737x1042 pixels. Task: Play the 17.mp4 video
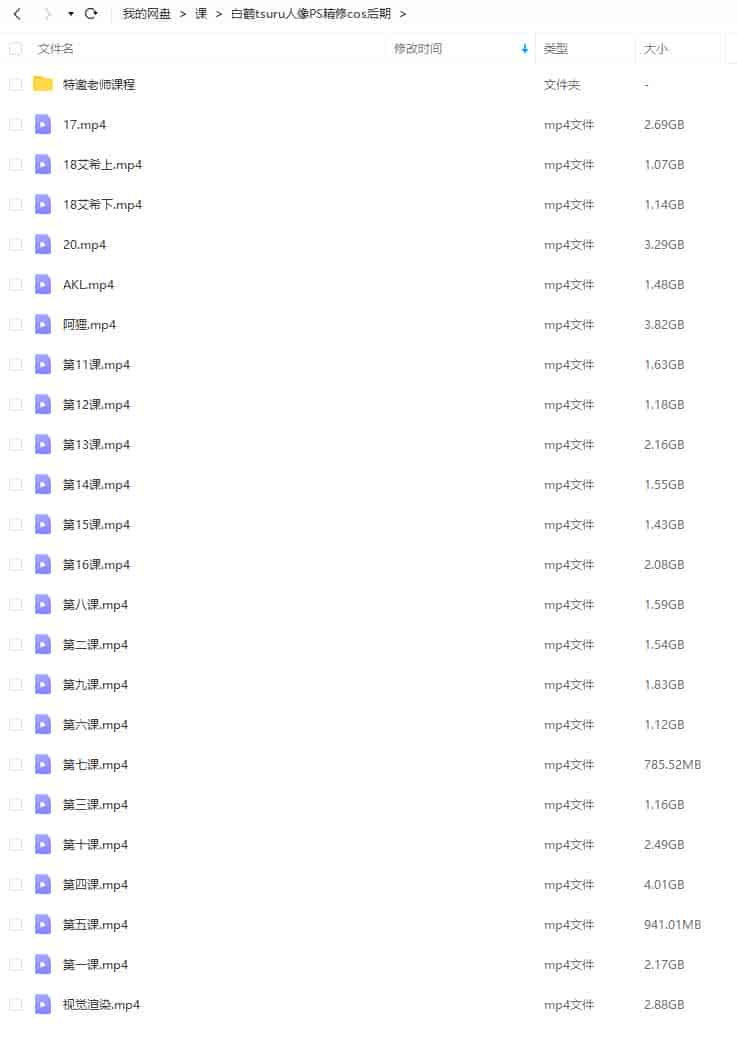point(84,125)
